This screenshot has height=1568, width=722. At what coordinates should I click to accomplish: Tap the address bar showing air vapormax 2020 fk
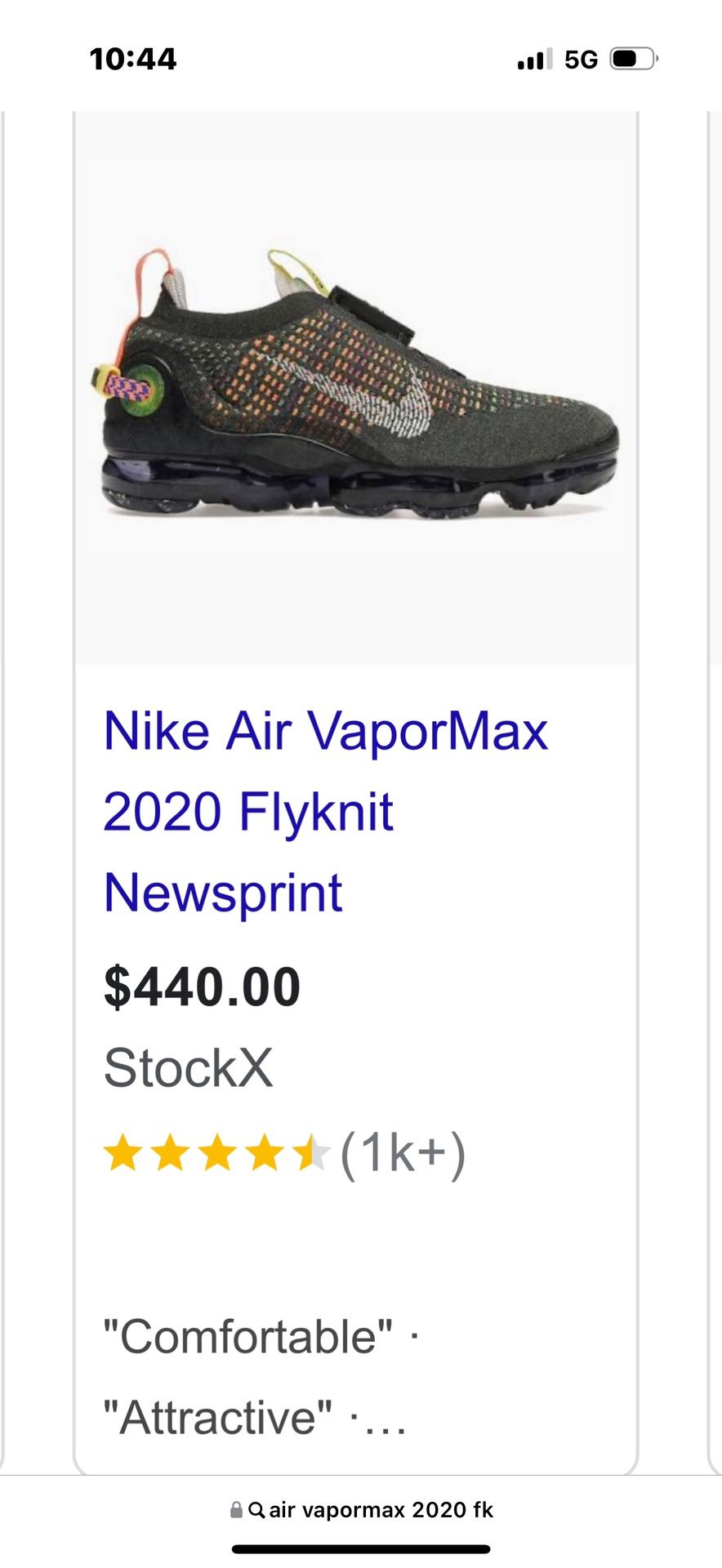pyautogui.click(x=361, y=1510)
